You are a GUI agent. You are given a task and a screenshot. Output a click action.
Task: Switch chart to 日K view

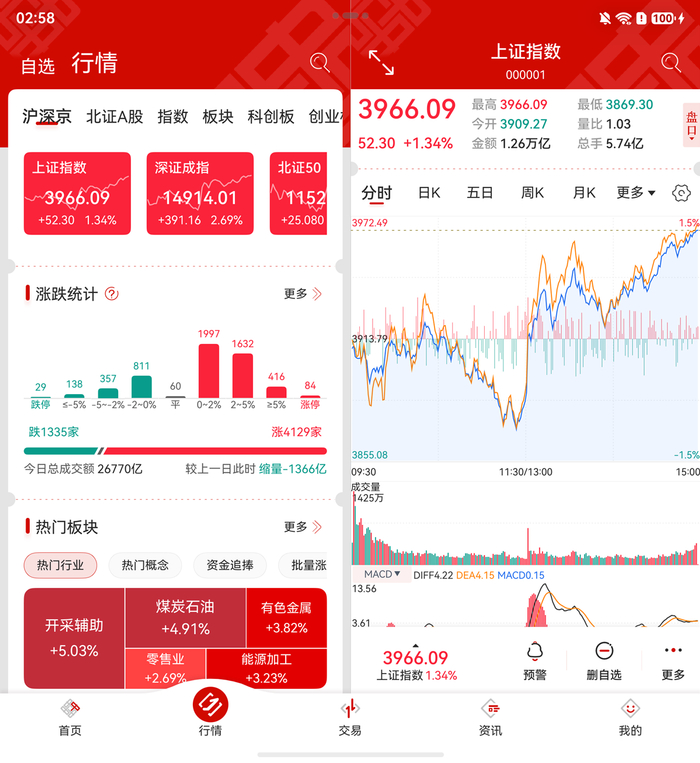(429, 193)
